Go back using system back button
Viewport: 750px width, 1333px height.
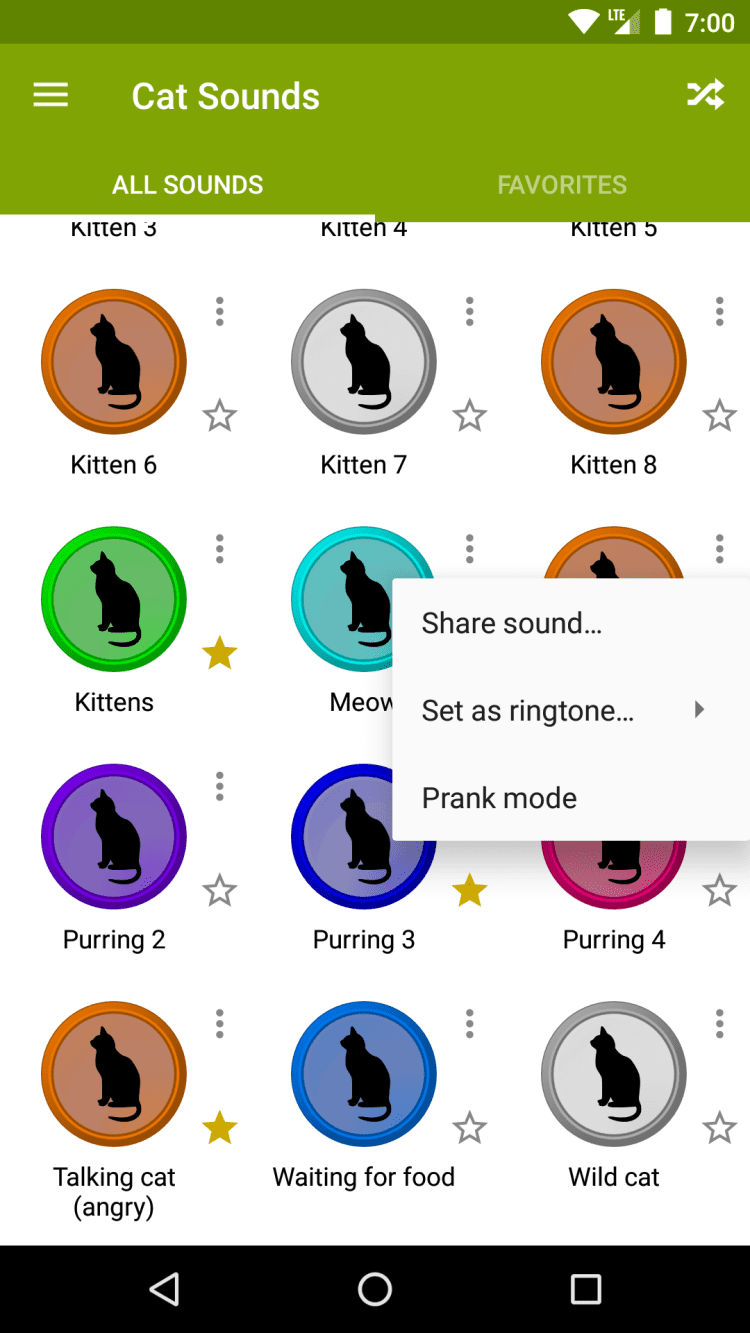pyautogui.click(x=164, y=1289)
